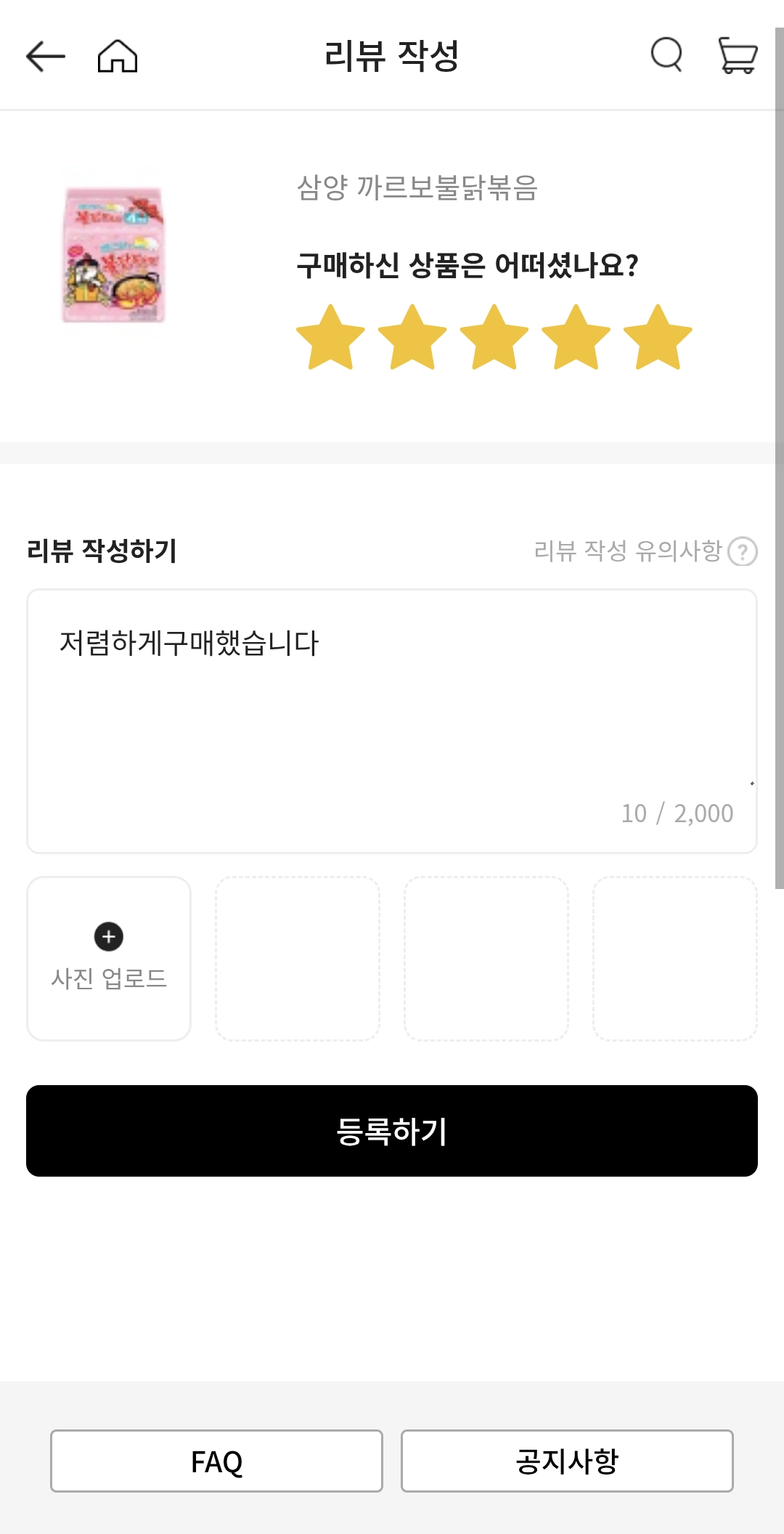Tap the back arrow to return

pyautogui.click(x=45, y=57)
